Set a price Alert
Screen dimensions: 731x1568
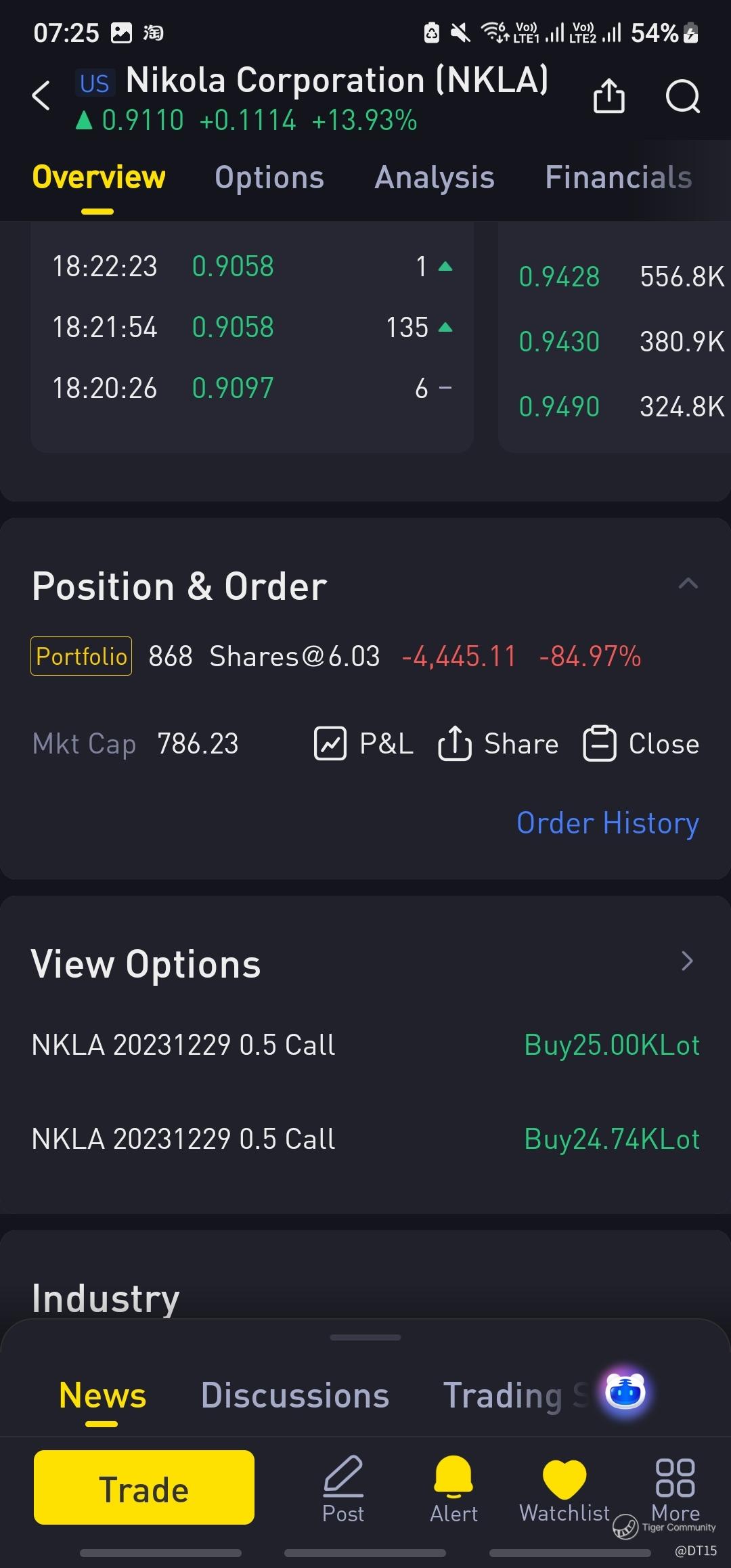(453, 1489)
